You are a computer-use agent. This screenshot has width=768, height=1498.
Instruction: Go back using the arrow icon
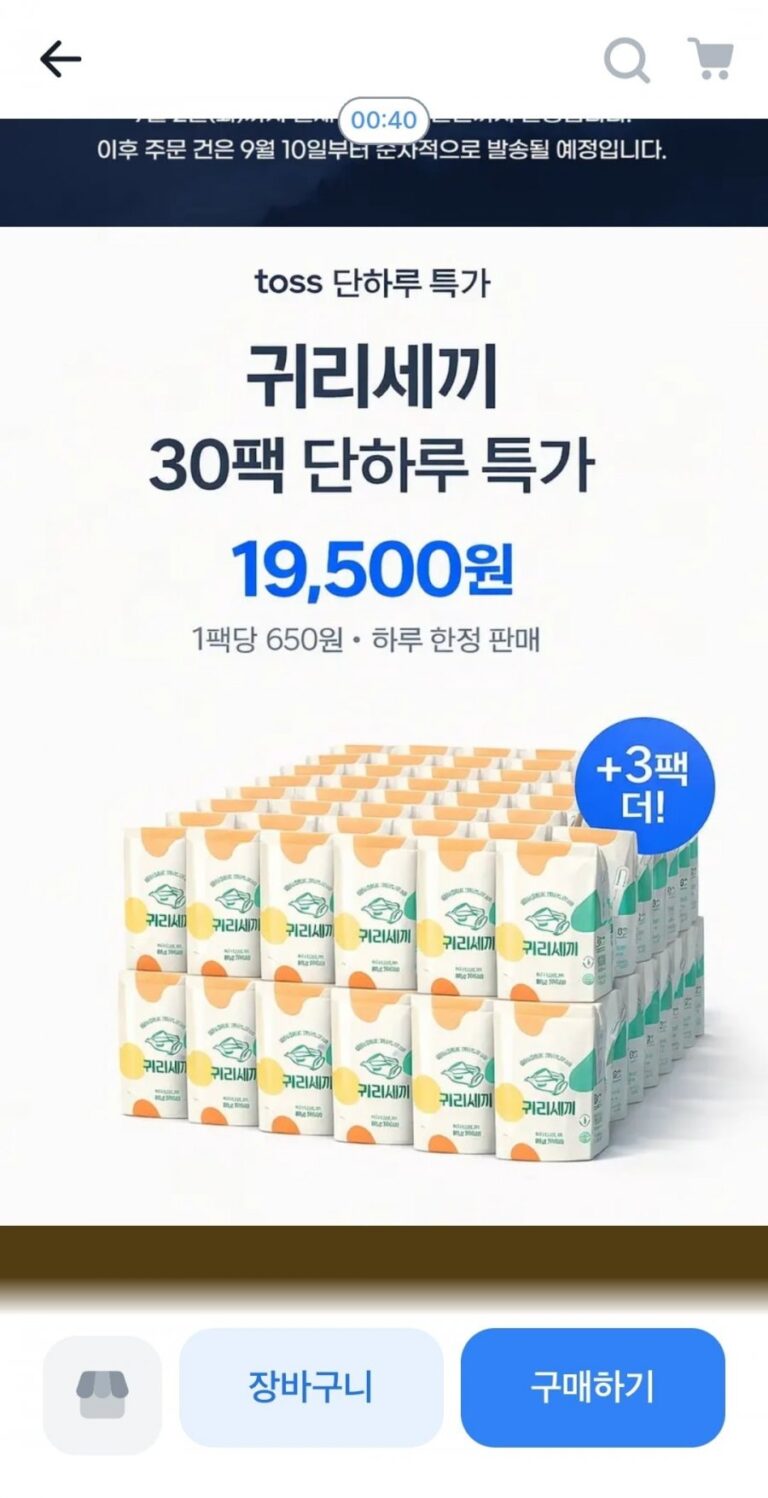point(60,60)
